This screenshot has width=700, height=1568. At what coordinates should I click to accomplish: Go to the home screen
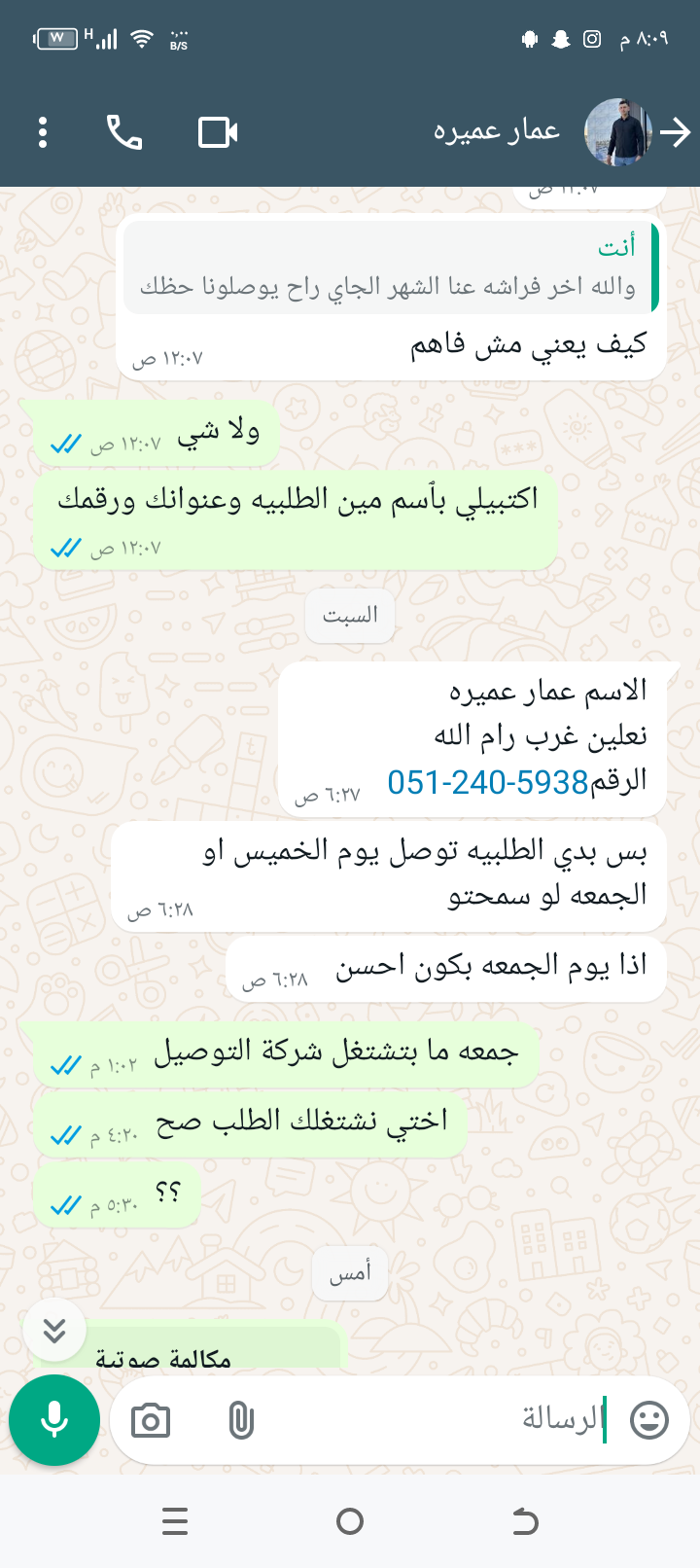(350, 1521)
